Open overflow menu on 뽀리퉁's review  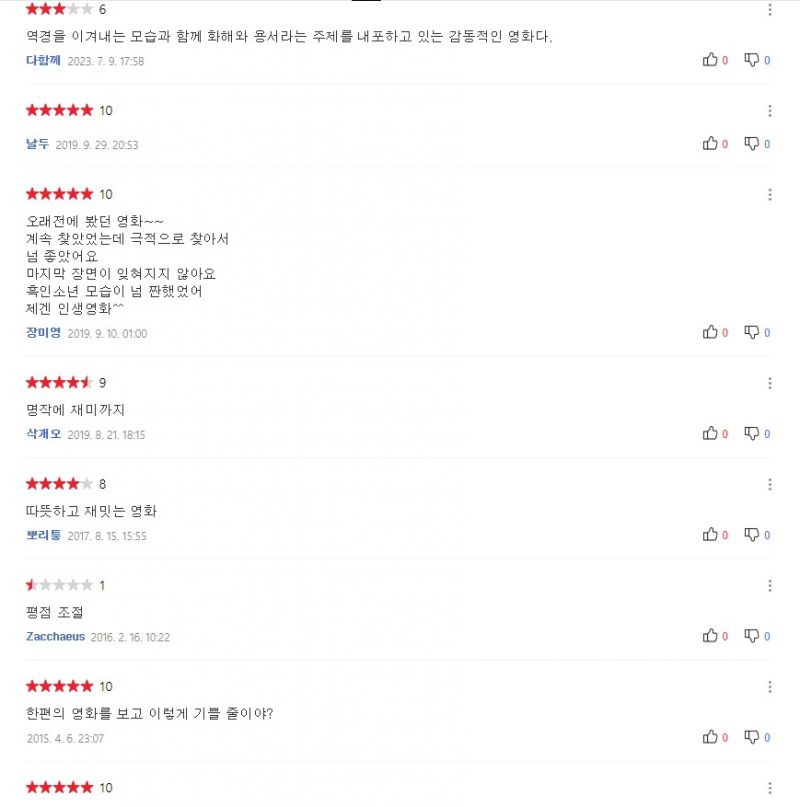tap(769, 484)
